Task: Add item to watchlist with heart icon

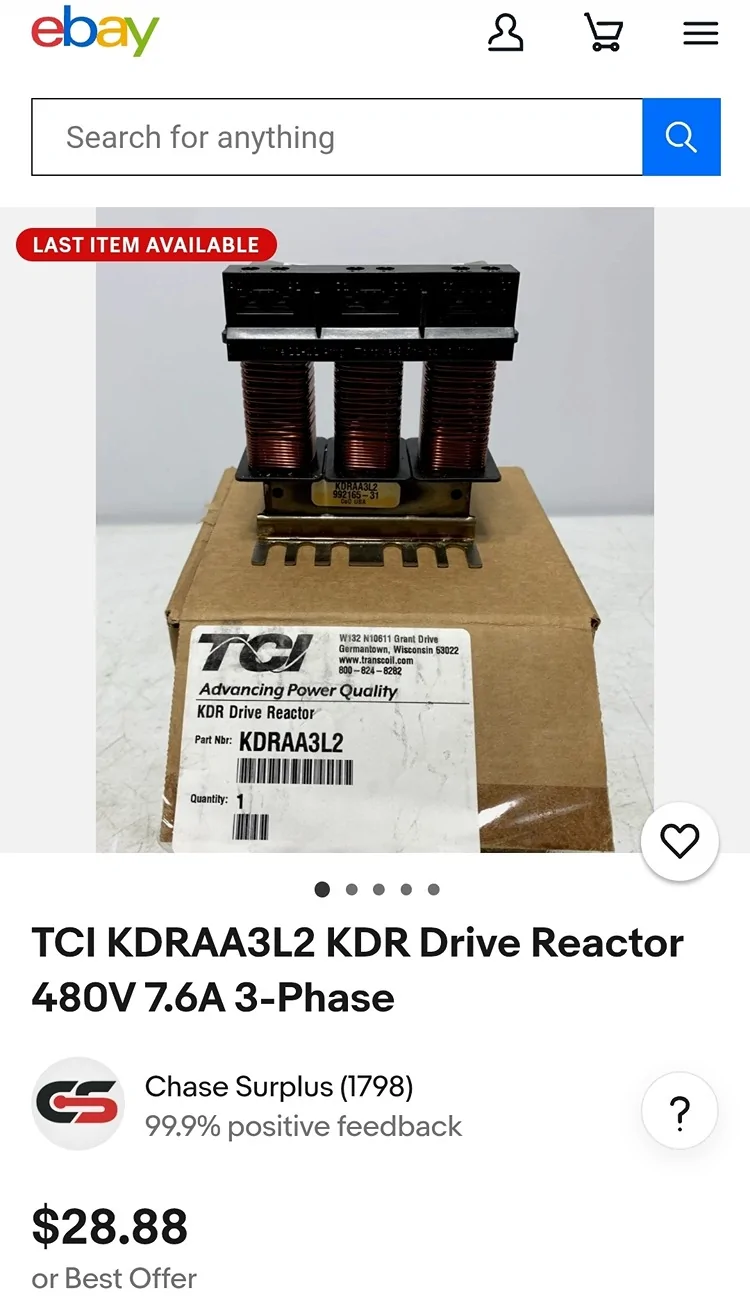Action: point(680,842)
